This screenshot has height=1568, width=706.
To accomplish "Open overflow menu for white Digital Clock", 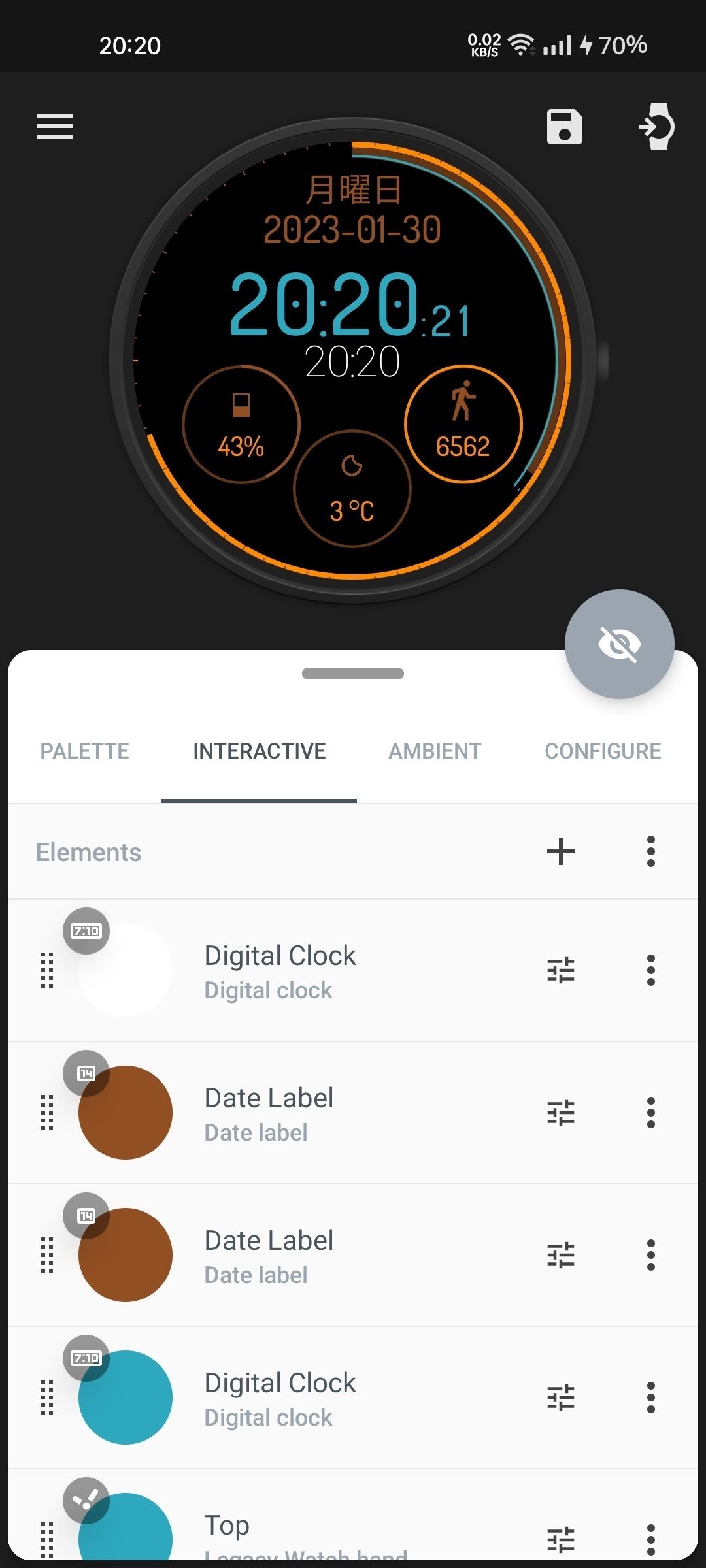I will click(x=650, y=970).
